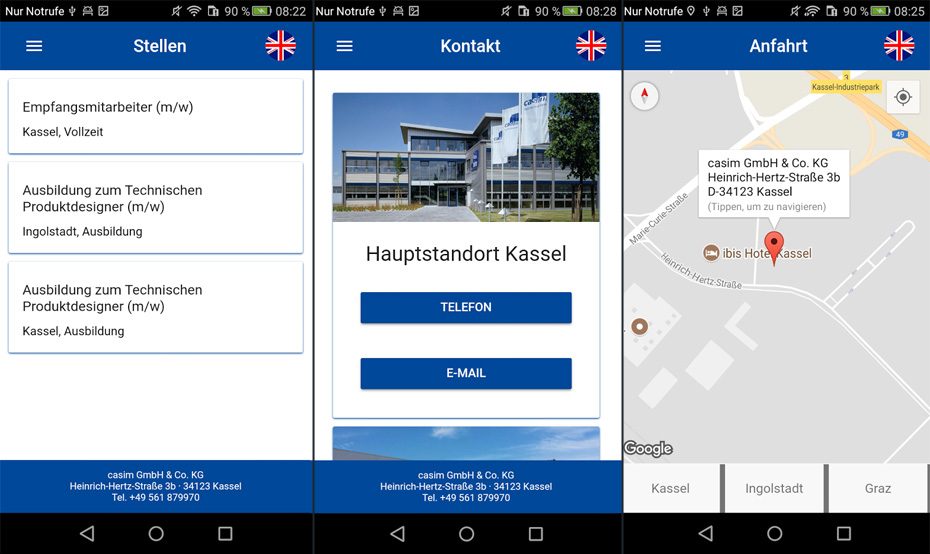Screen dimensions: 930x554
Task: Center the map on my location
Action: point(903,97)
